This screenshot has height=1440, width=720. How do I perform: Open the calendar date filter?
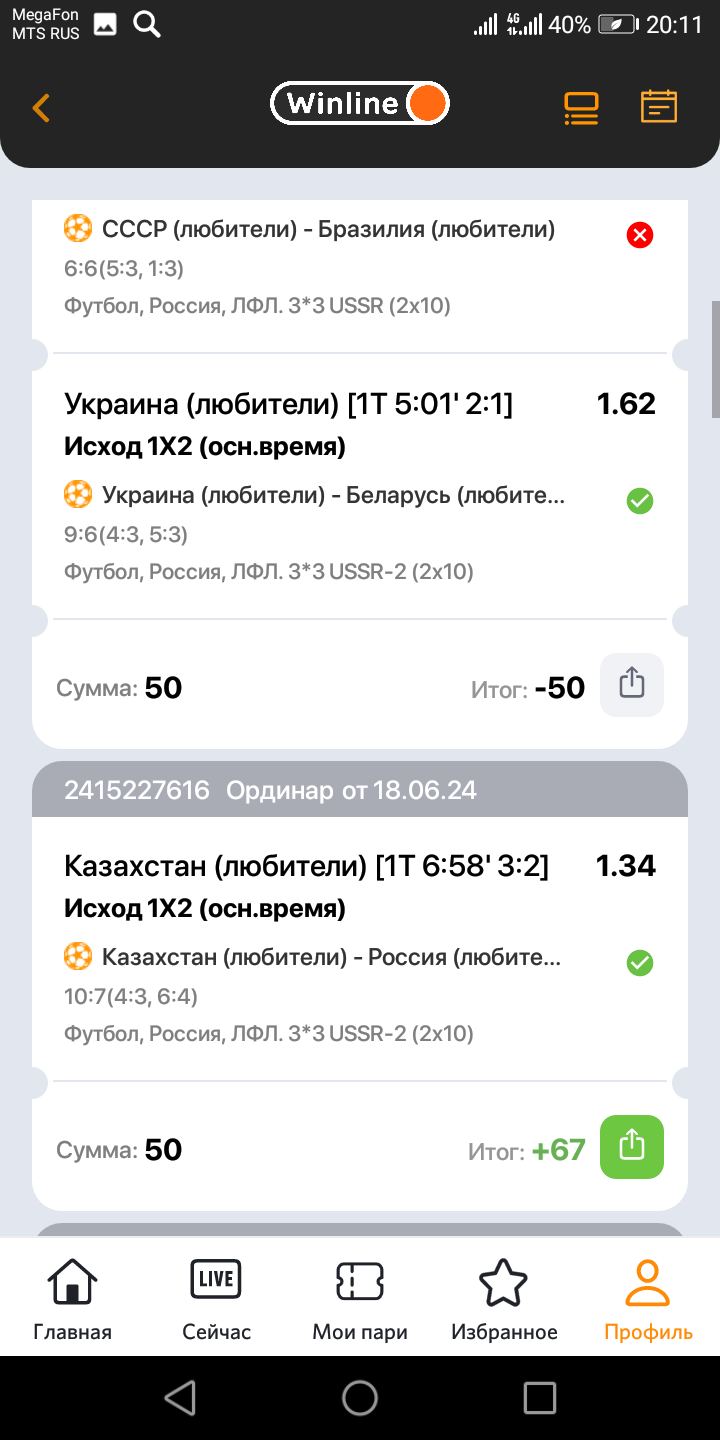pos(659,107)
